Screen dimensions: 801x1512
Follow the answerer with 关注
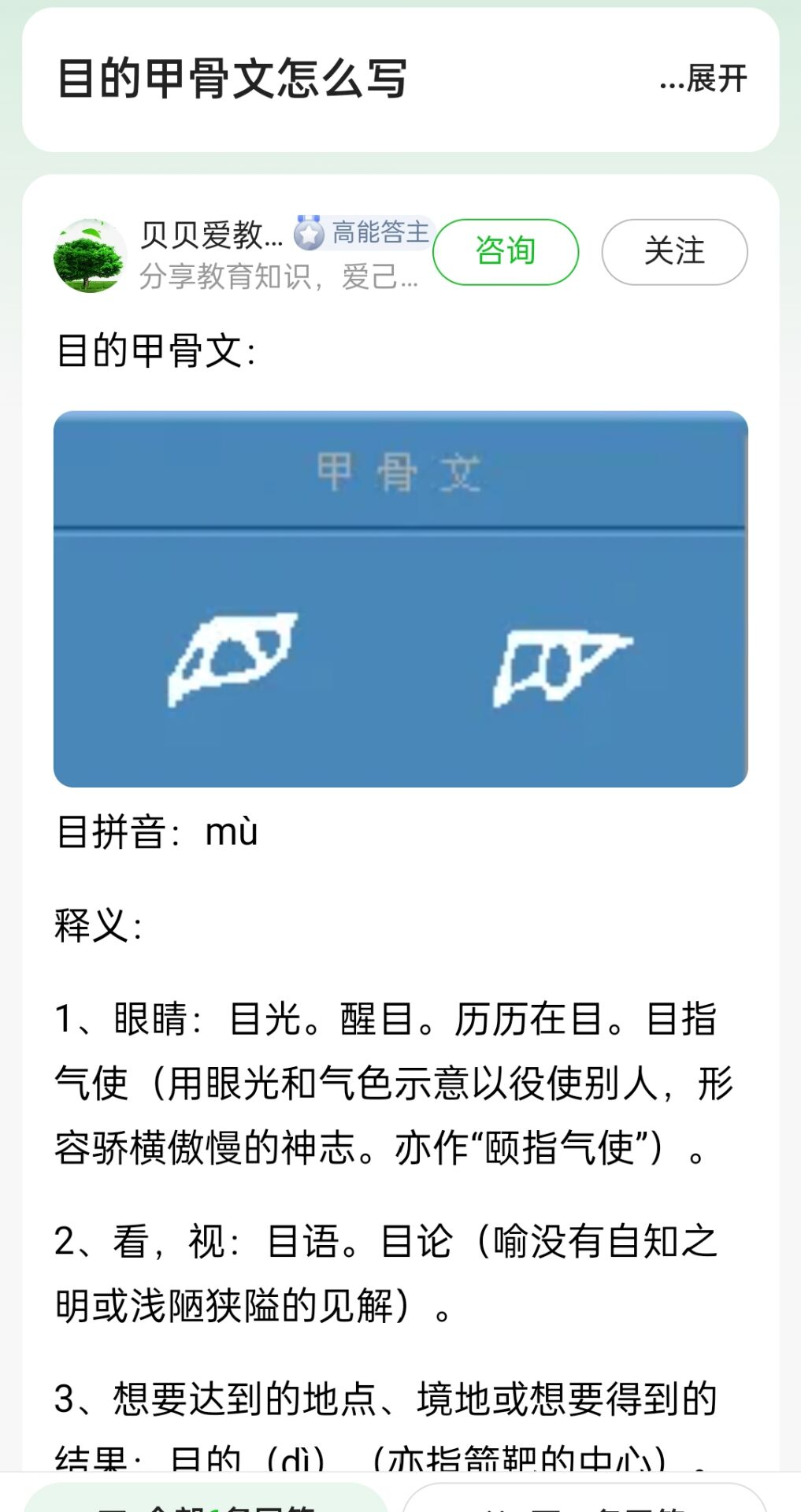coord(674,252)
